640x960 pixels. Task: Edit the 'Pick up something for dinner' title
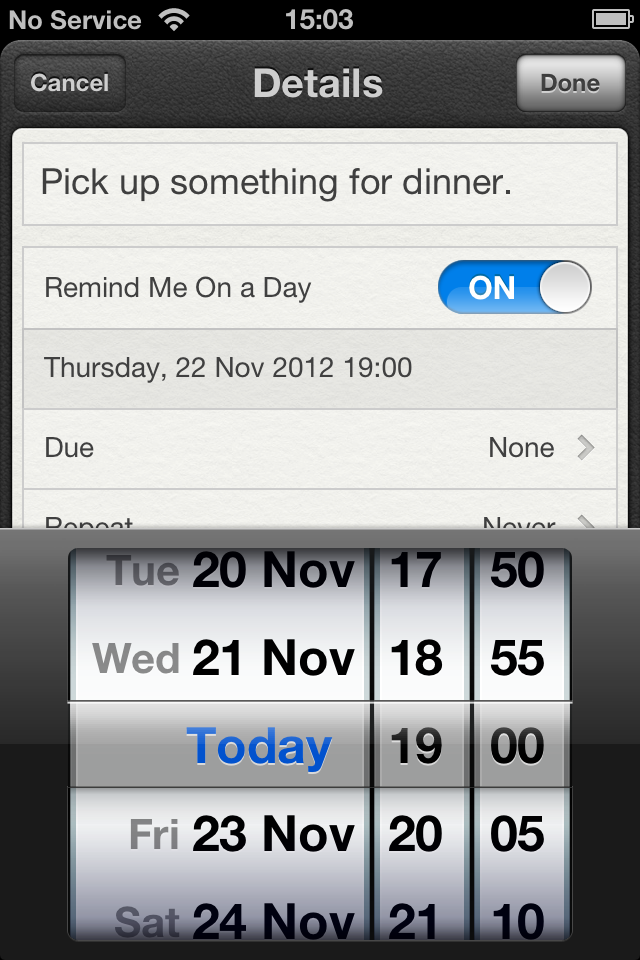tap(320, 183)
